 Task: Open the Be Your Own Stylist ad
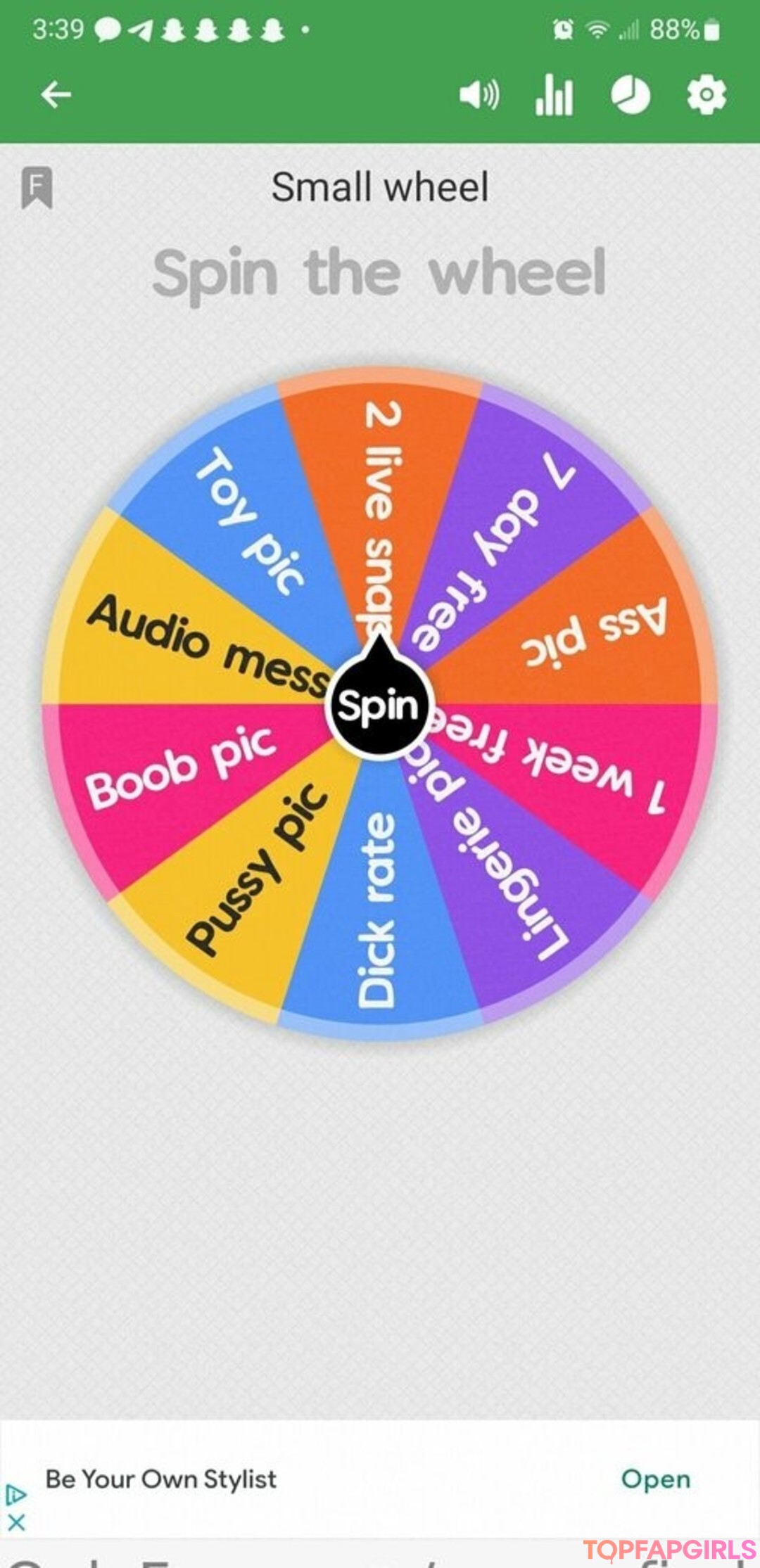click(654, 1479)
